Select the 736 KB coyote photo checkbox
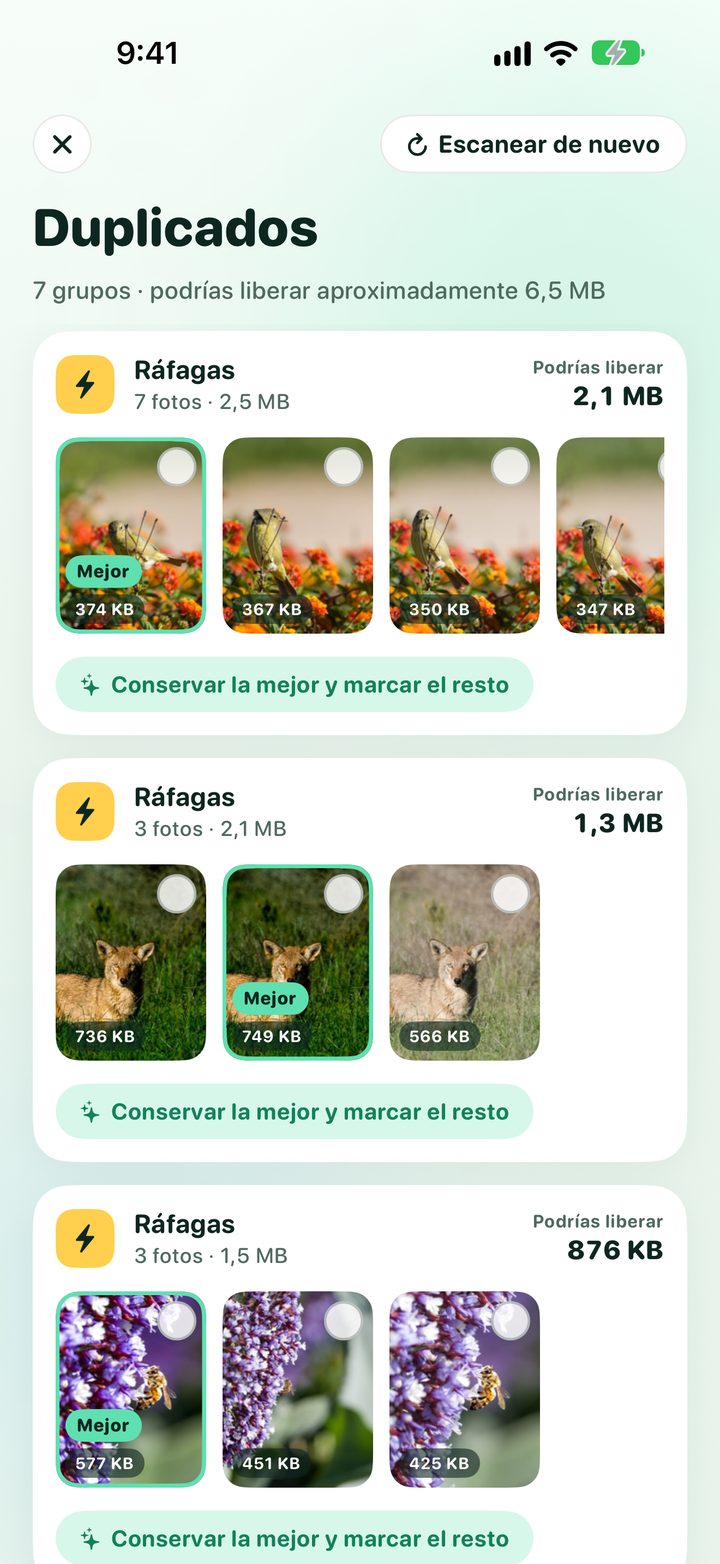This screenshot has height=1564, width=720. pos(177,894)
